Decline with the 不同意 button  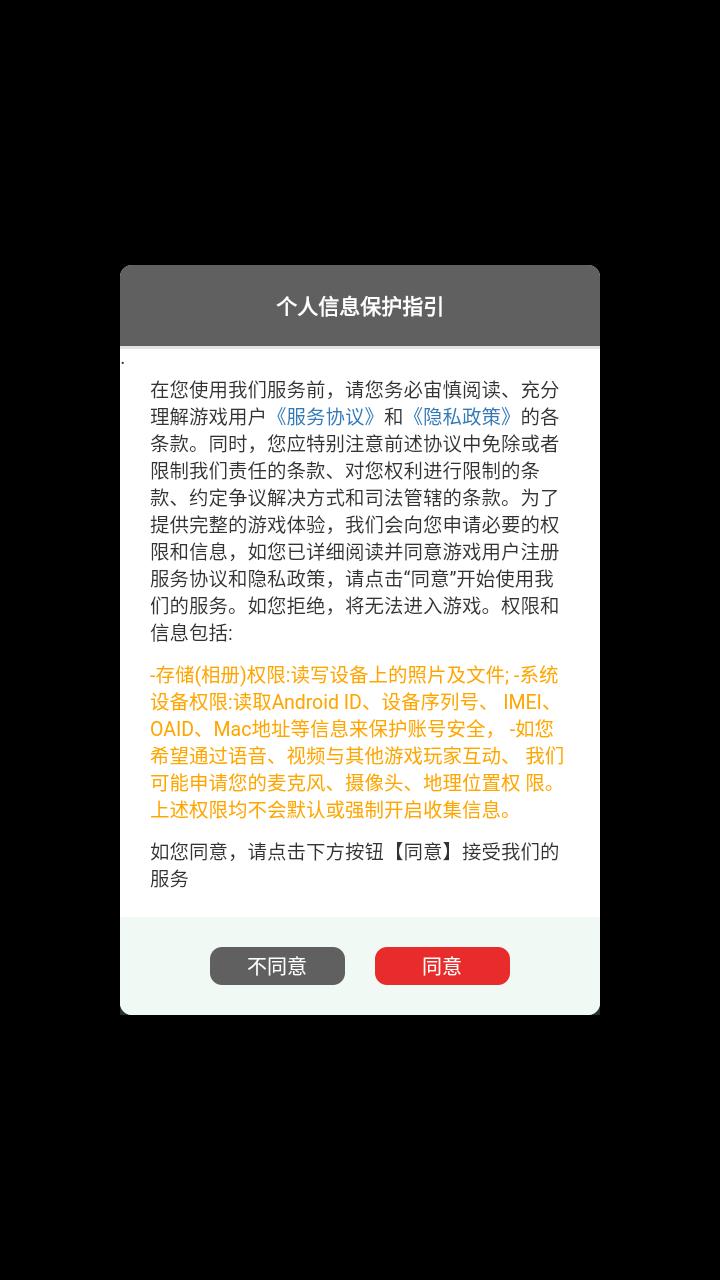[277, 966]
